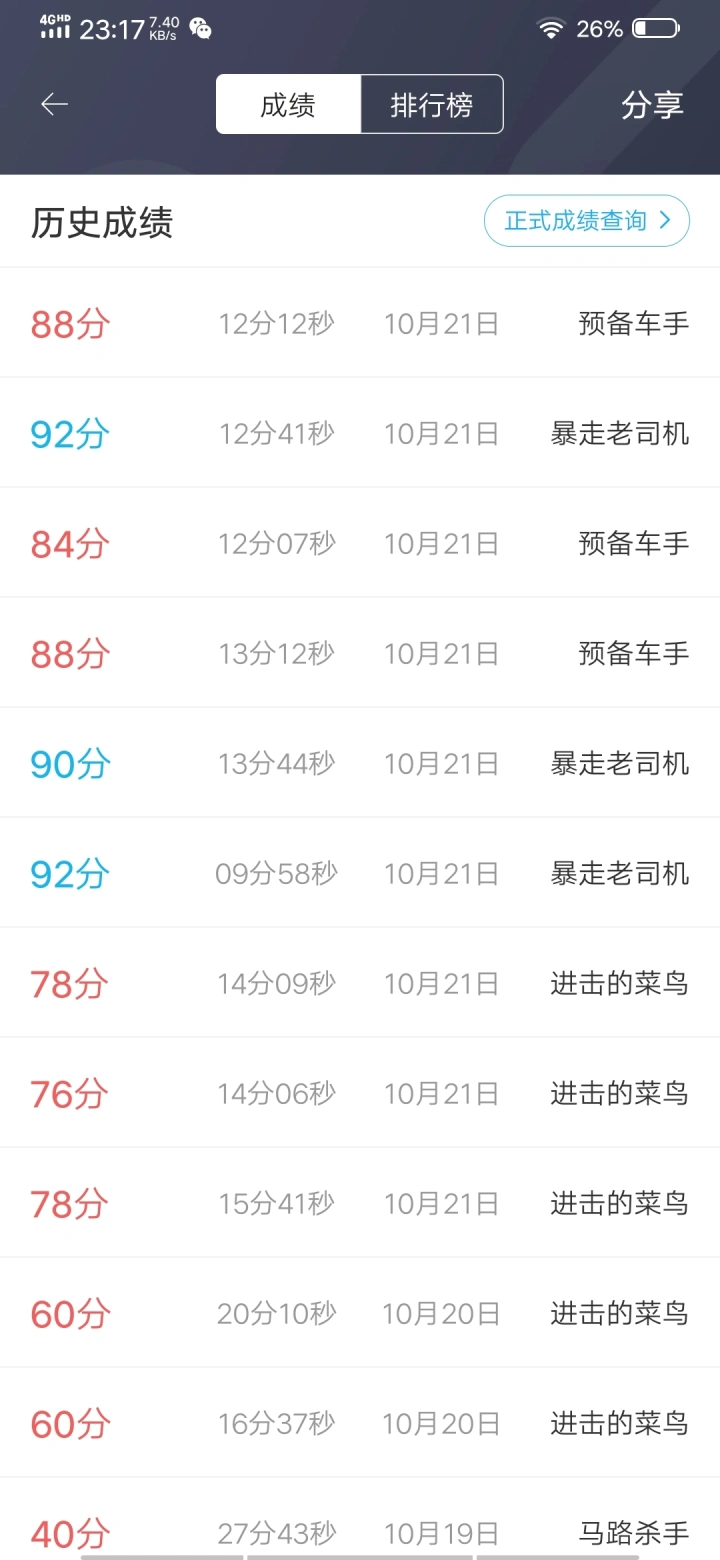View the 84分 record at 12分07秒

click(360, 543)
